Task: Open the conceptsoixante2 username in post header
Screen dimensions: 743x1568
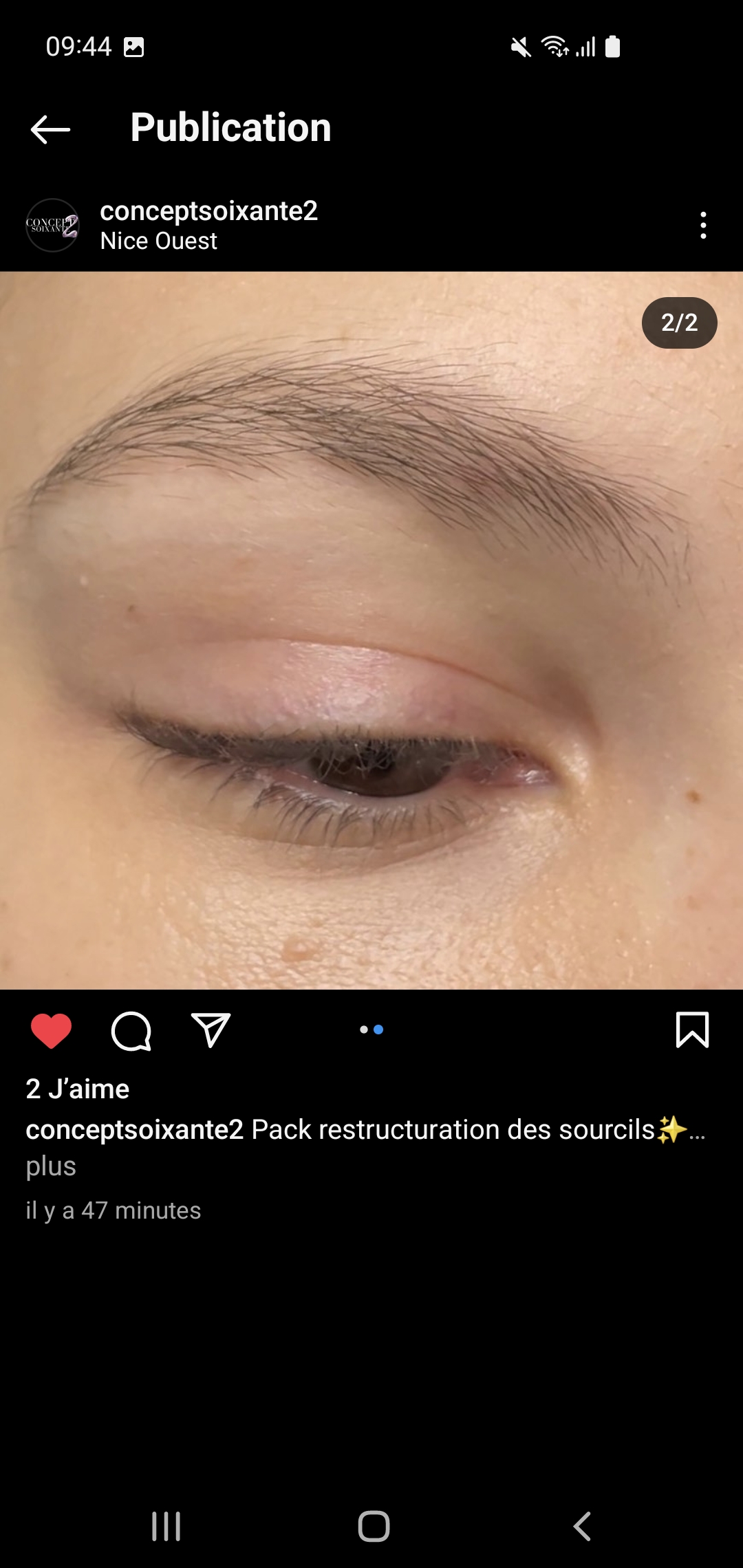Action: coord(208,211)
